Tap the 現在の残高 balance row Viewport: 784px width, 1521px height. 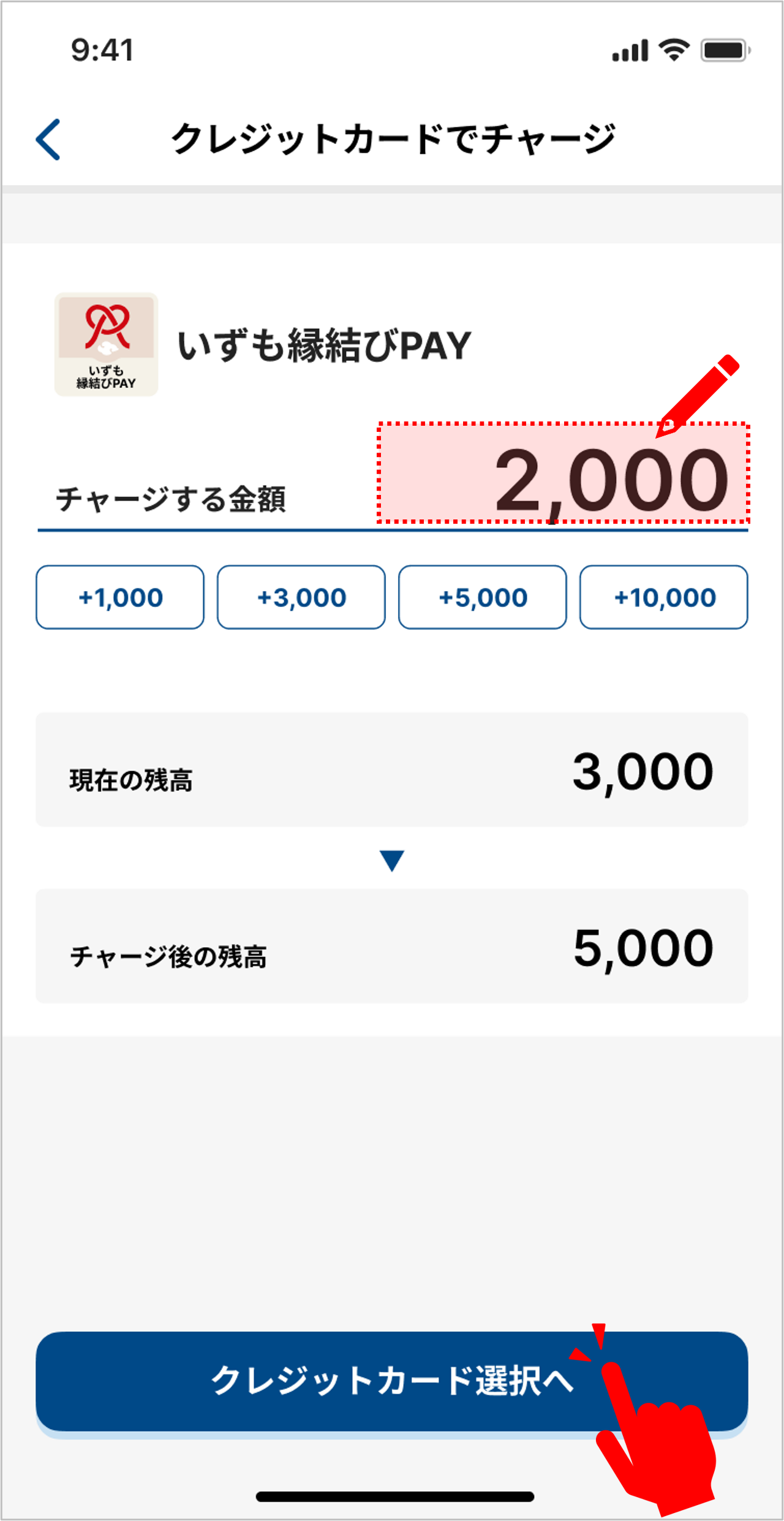click(x=392, y=772)
